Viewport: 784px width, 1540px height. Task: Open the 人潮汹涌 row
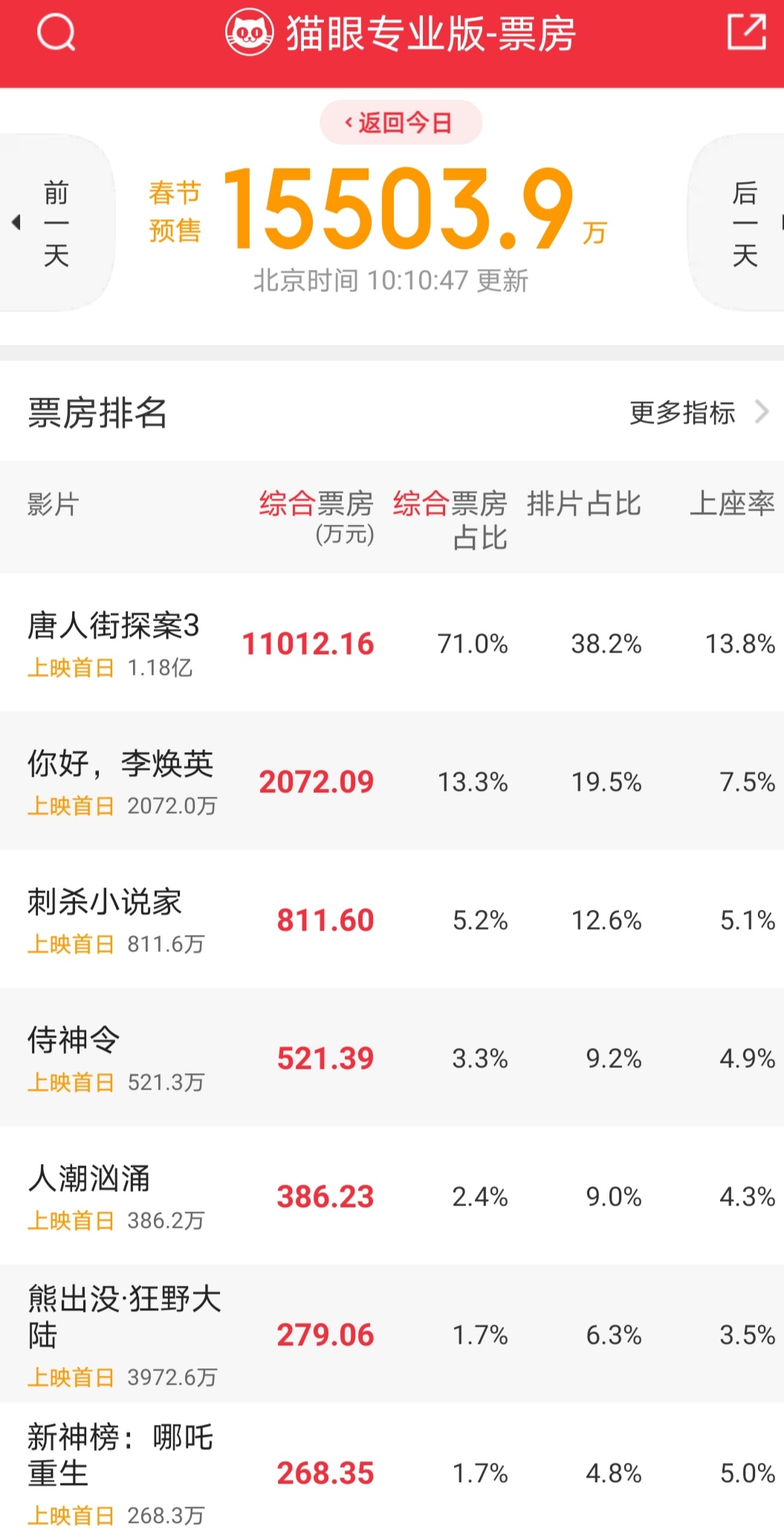(392, 1196)
